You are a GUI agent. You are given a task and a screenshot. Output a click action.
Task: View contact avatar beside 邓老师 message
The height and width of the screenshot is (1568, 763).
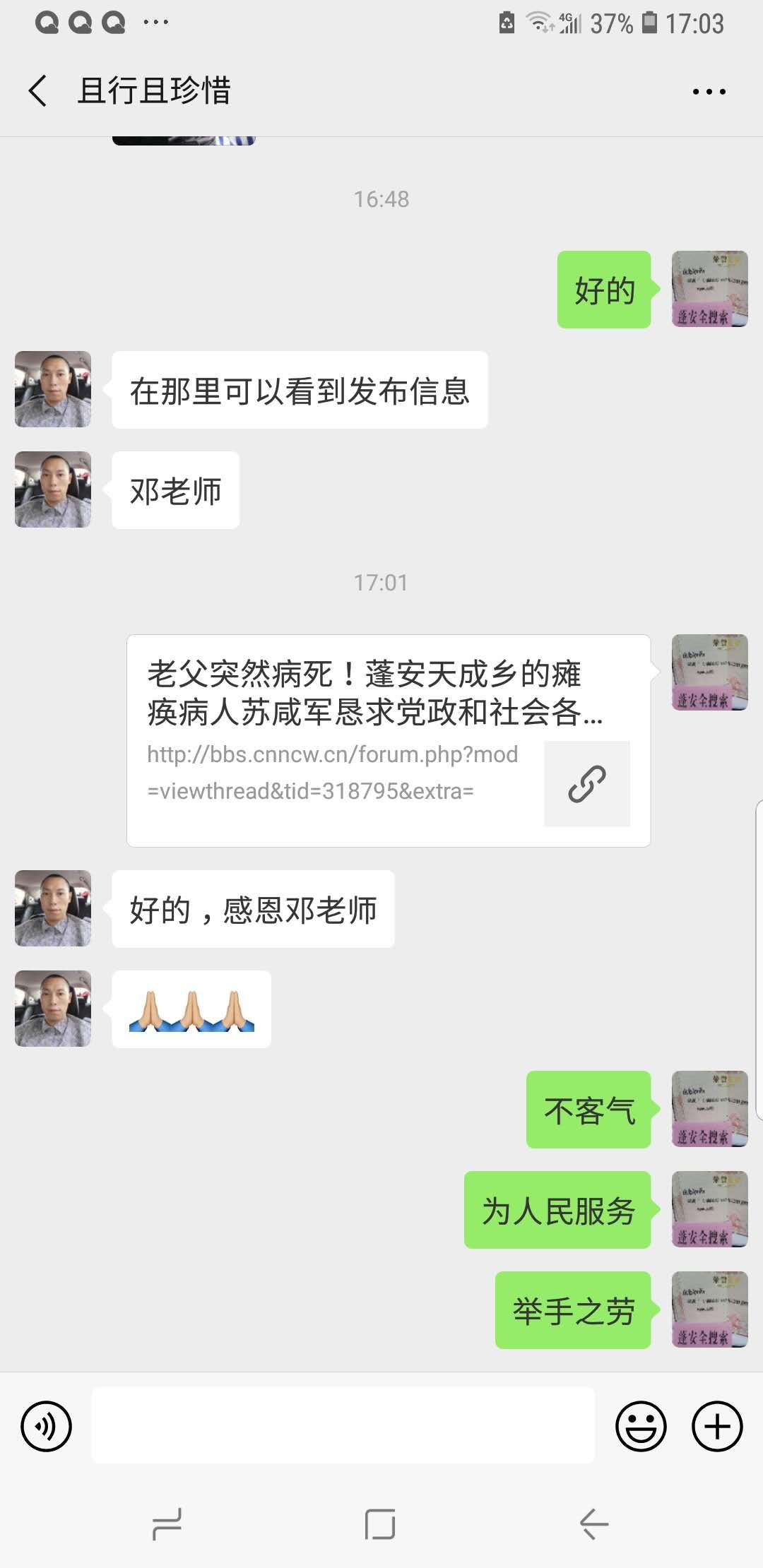point(53,489)
